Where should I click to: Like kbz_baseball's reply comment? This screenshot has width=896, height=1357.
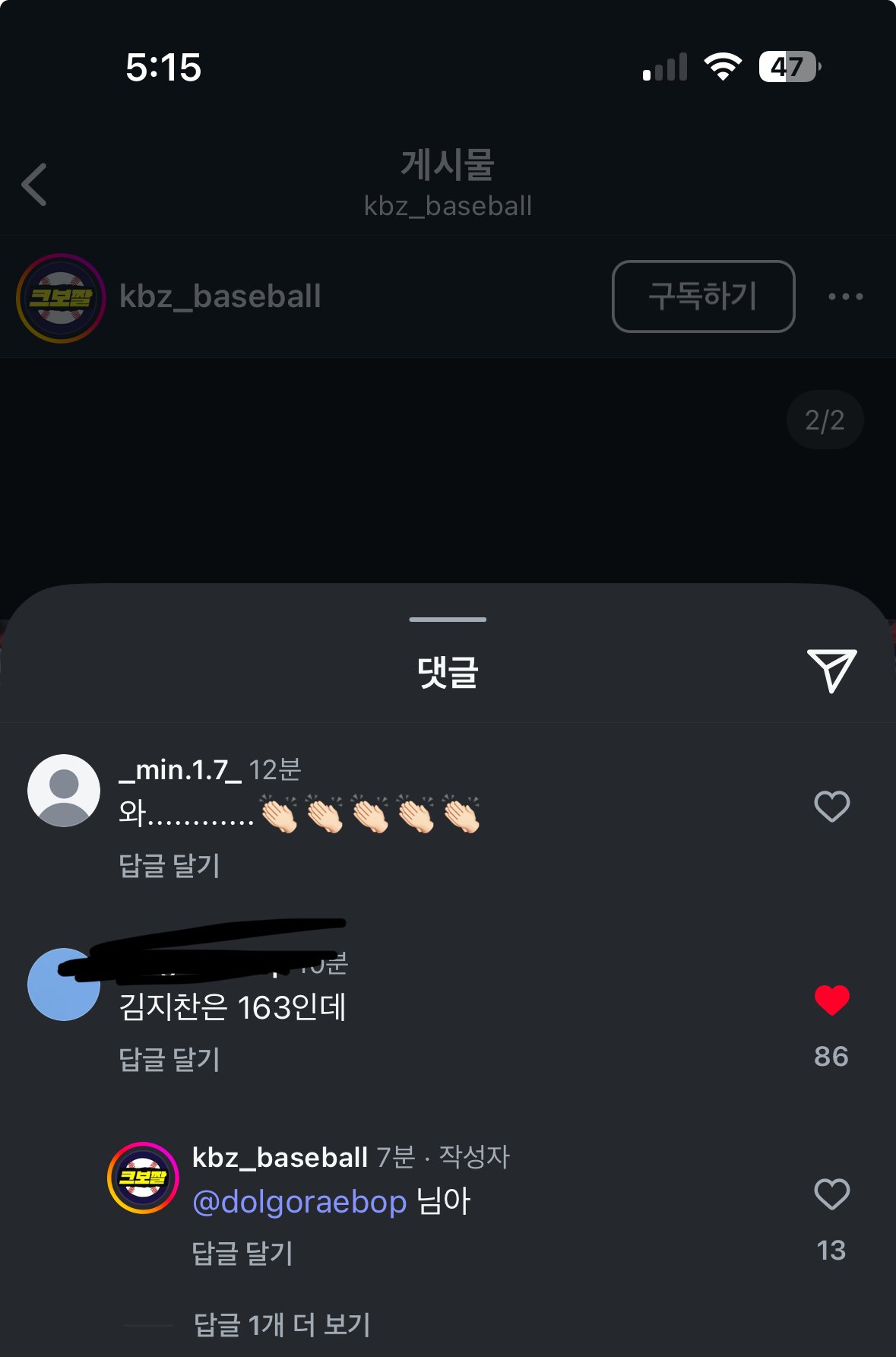coord(831,1194)
